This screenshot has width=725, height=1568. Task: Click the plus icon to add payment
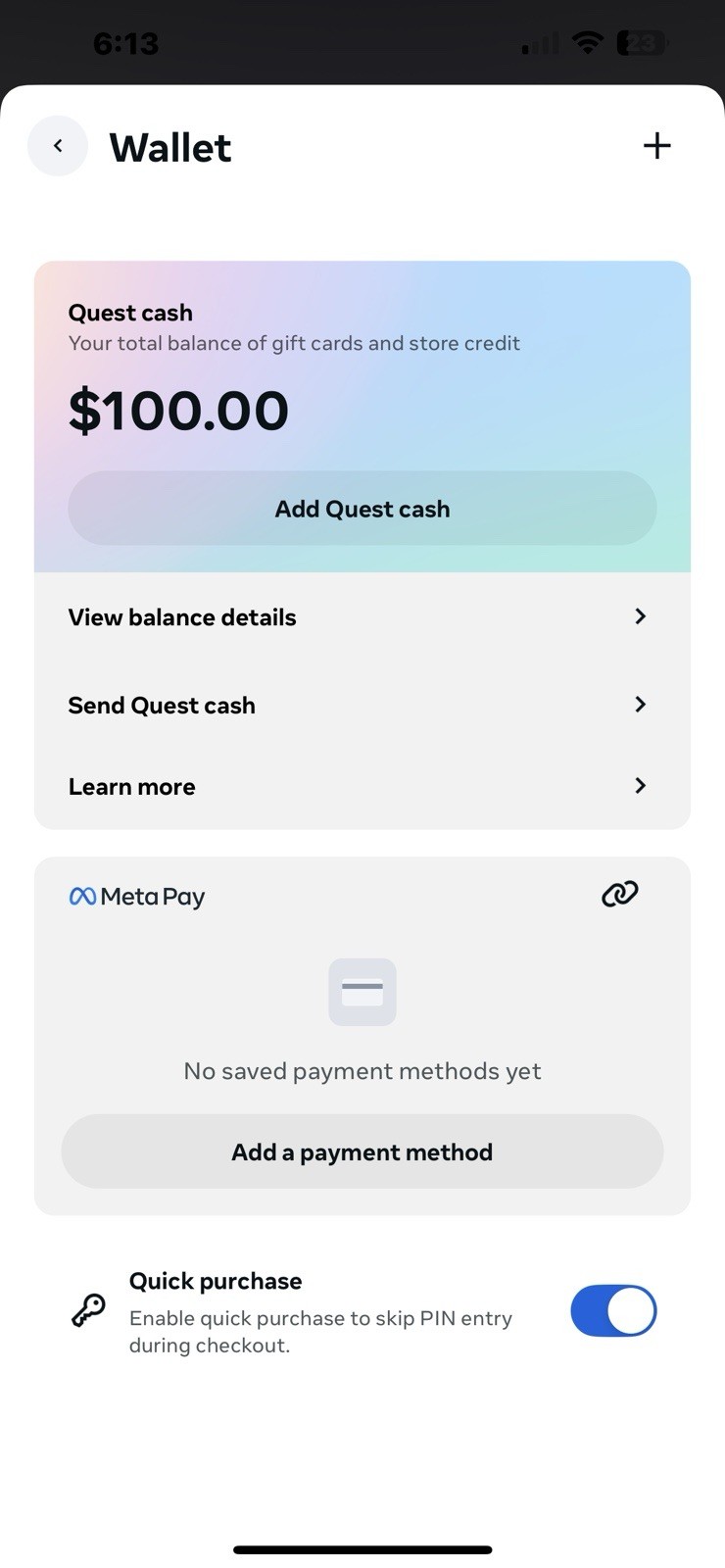(656, 145)
